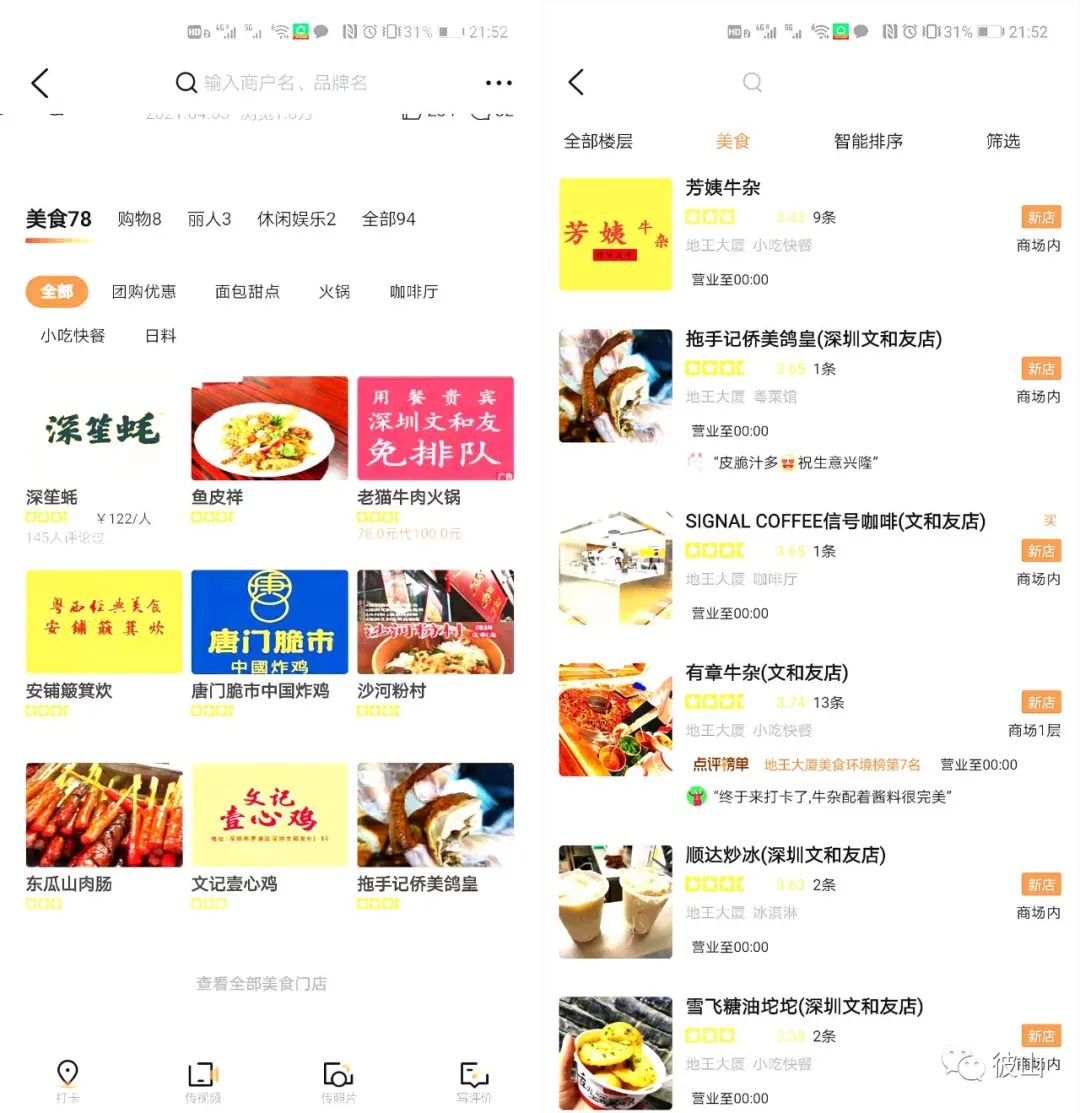Filter by 小吃快餐 chip
The image size is (1080, 1113).
tap(73, 336)
